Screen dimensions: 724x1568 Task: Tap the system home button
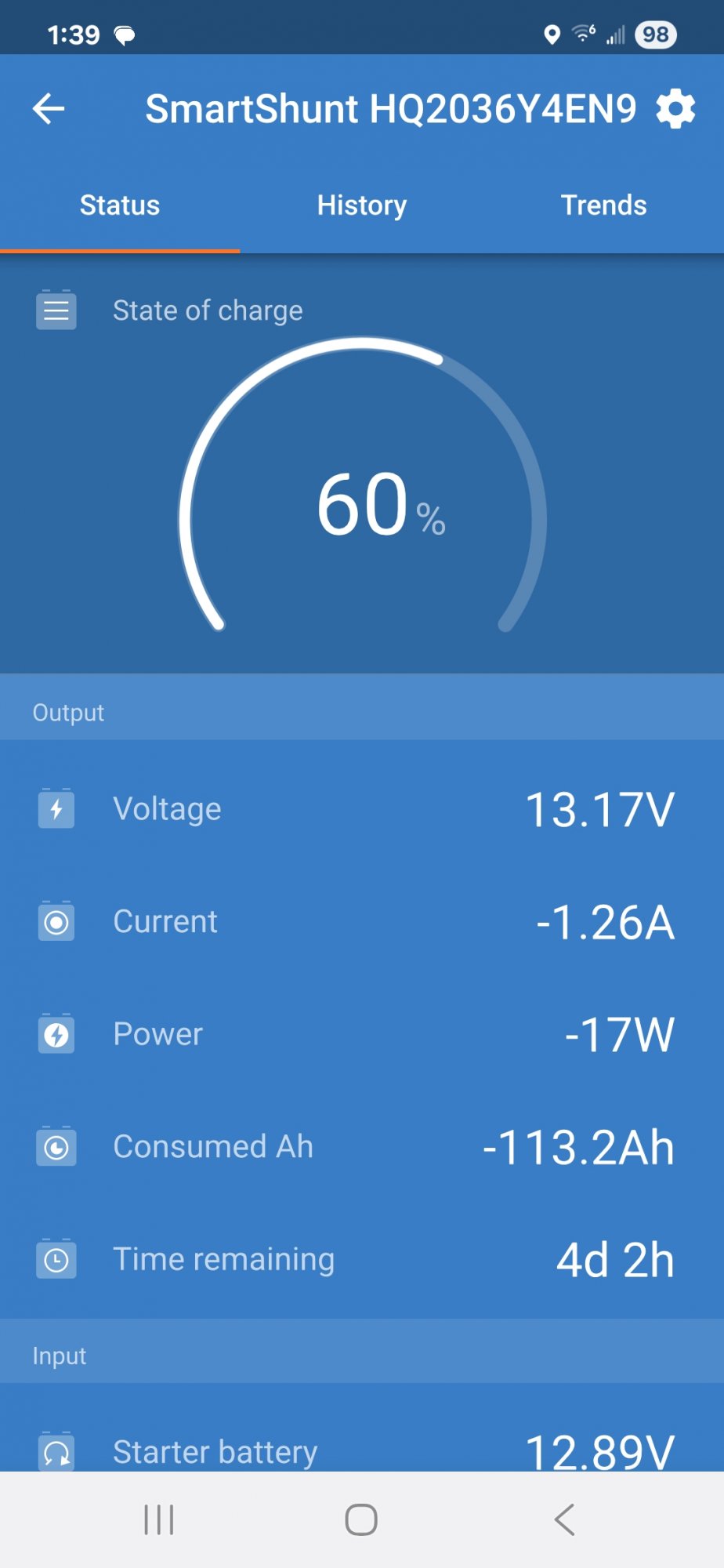(361, 1519)
